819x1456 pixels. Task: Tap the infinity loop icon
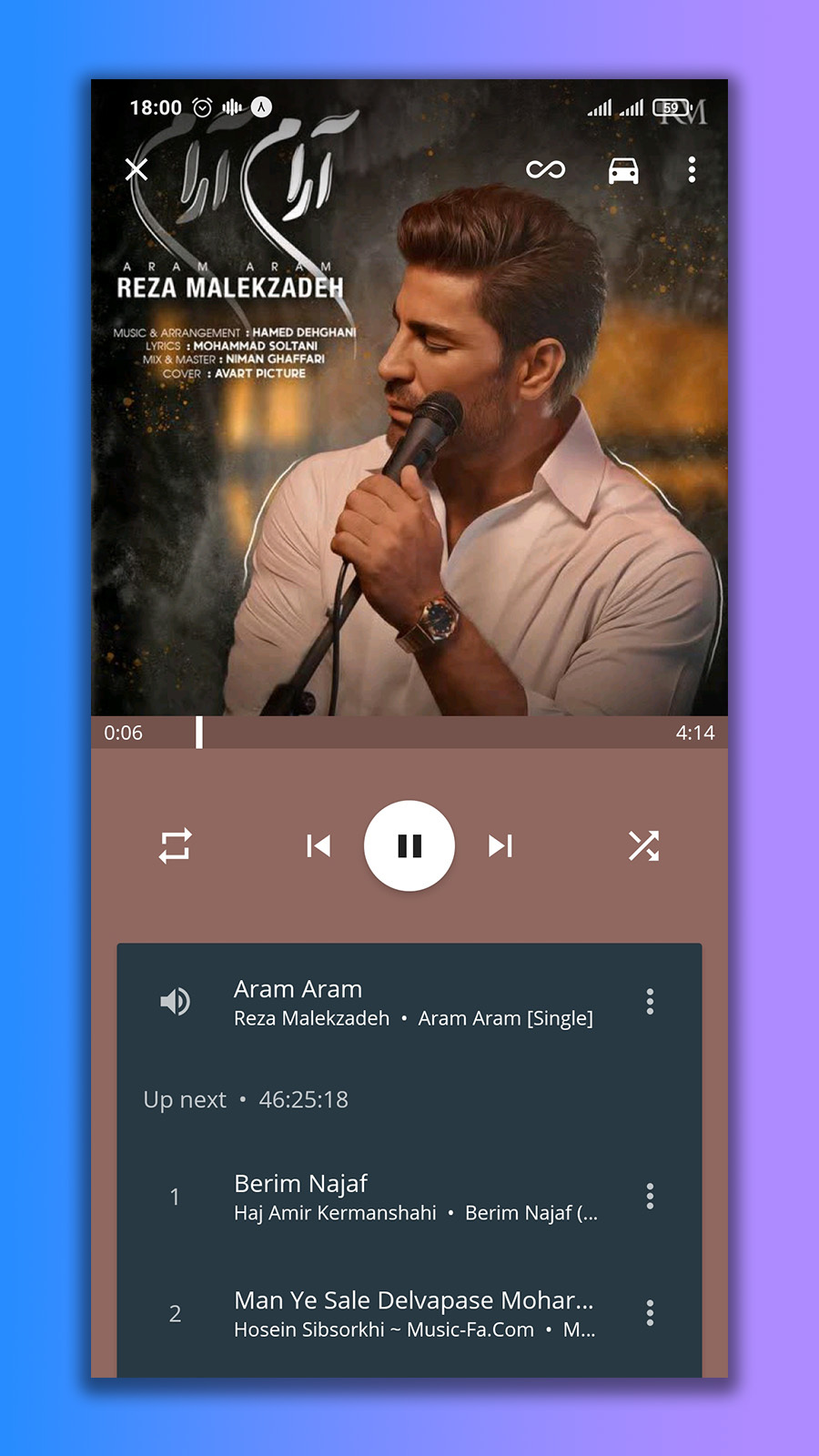(545, 169)
